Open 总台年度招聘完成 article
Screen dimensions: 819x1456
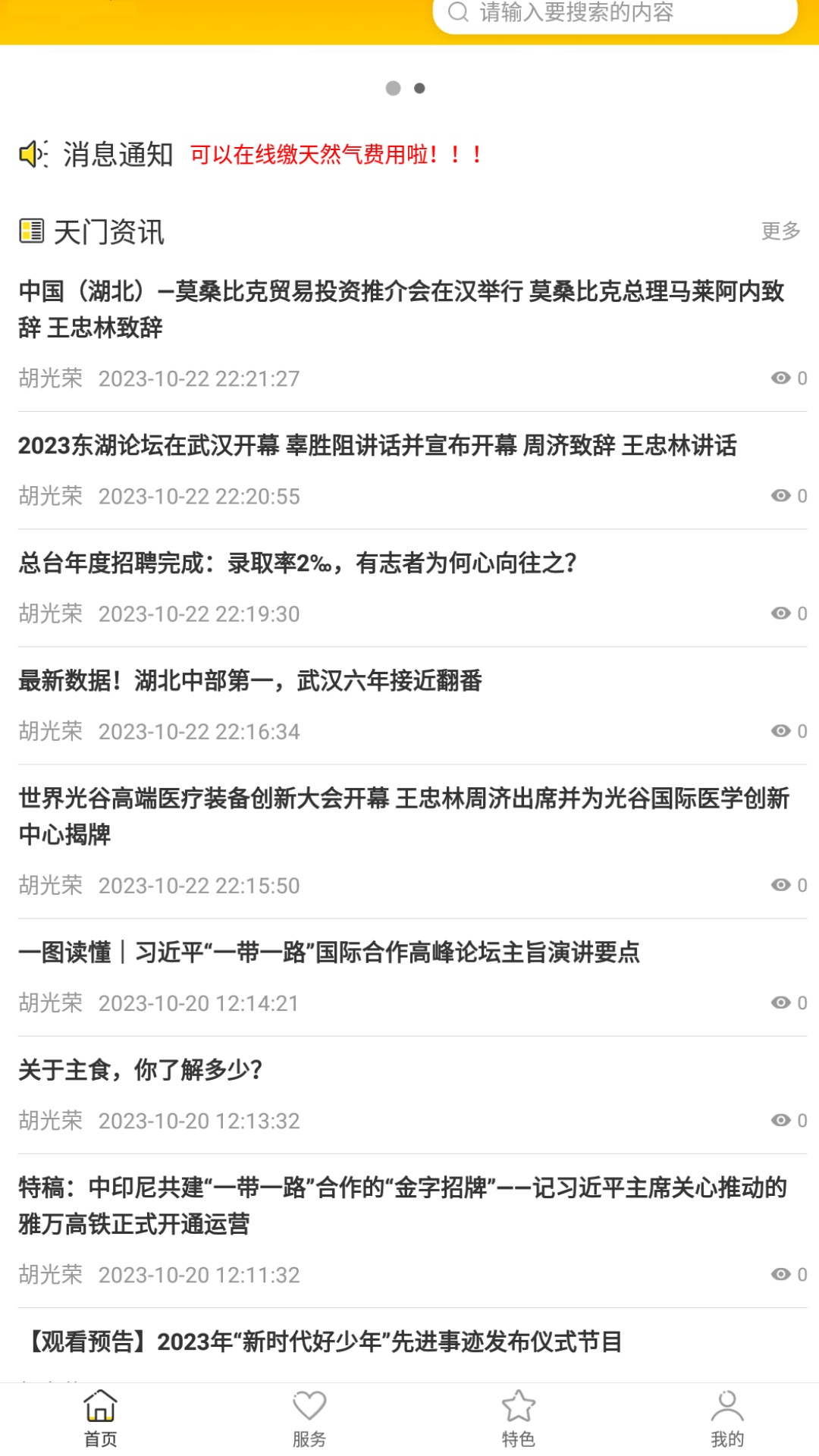coord(298,563)
